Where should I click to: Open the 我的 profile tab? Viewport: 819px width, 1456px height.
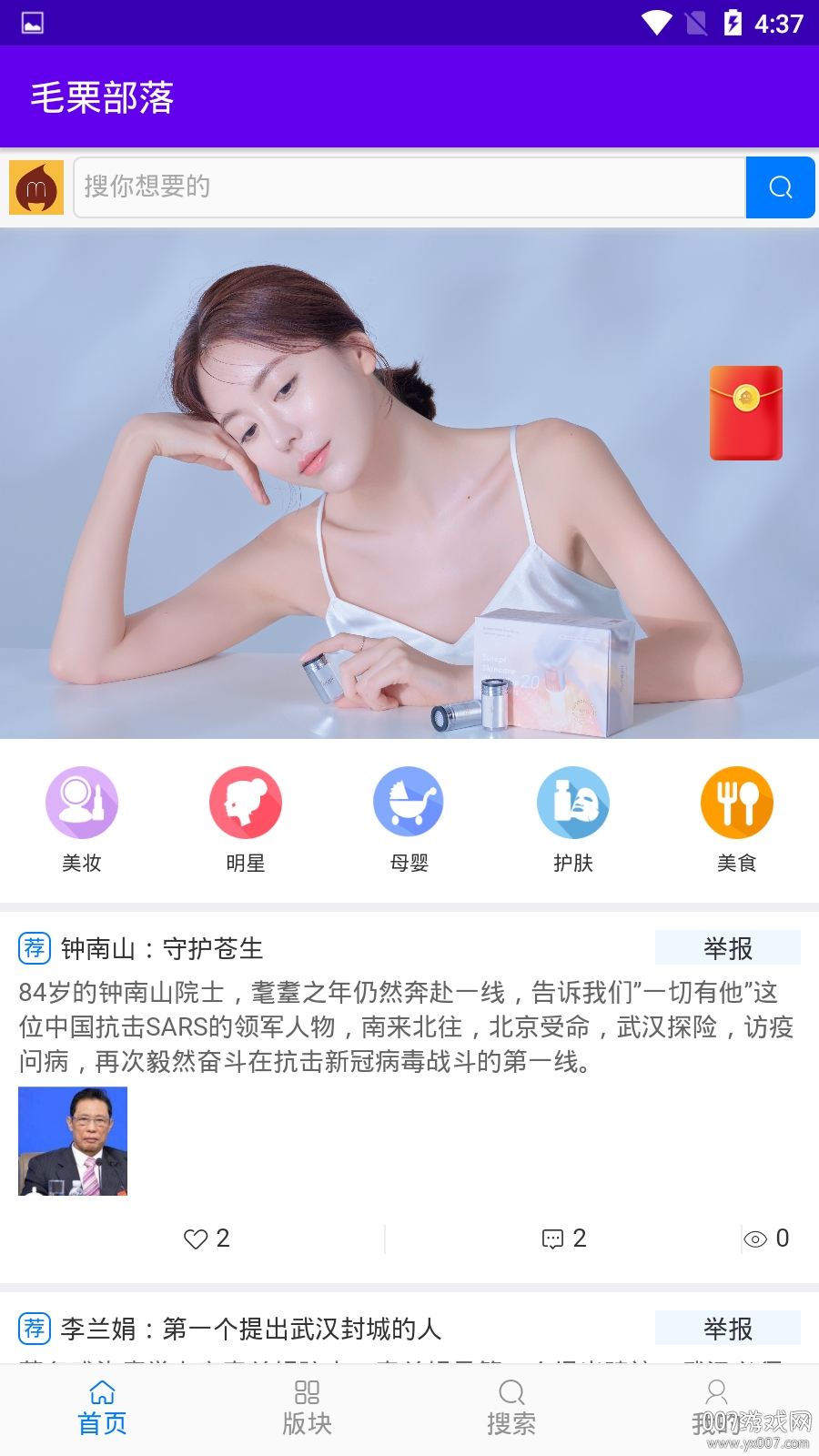(716, 1406)
